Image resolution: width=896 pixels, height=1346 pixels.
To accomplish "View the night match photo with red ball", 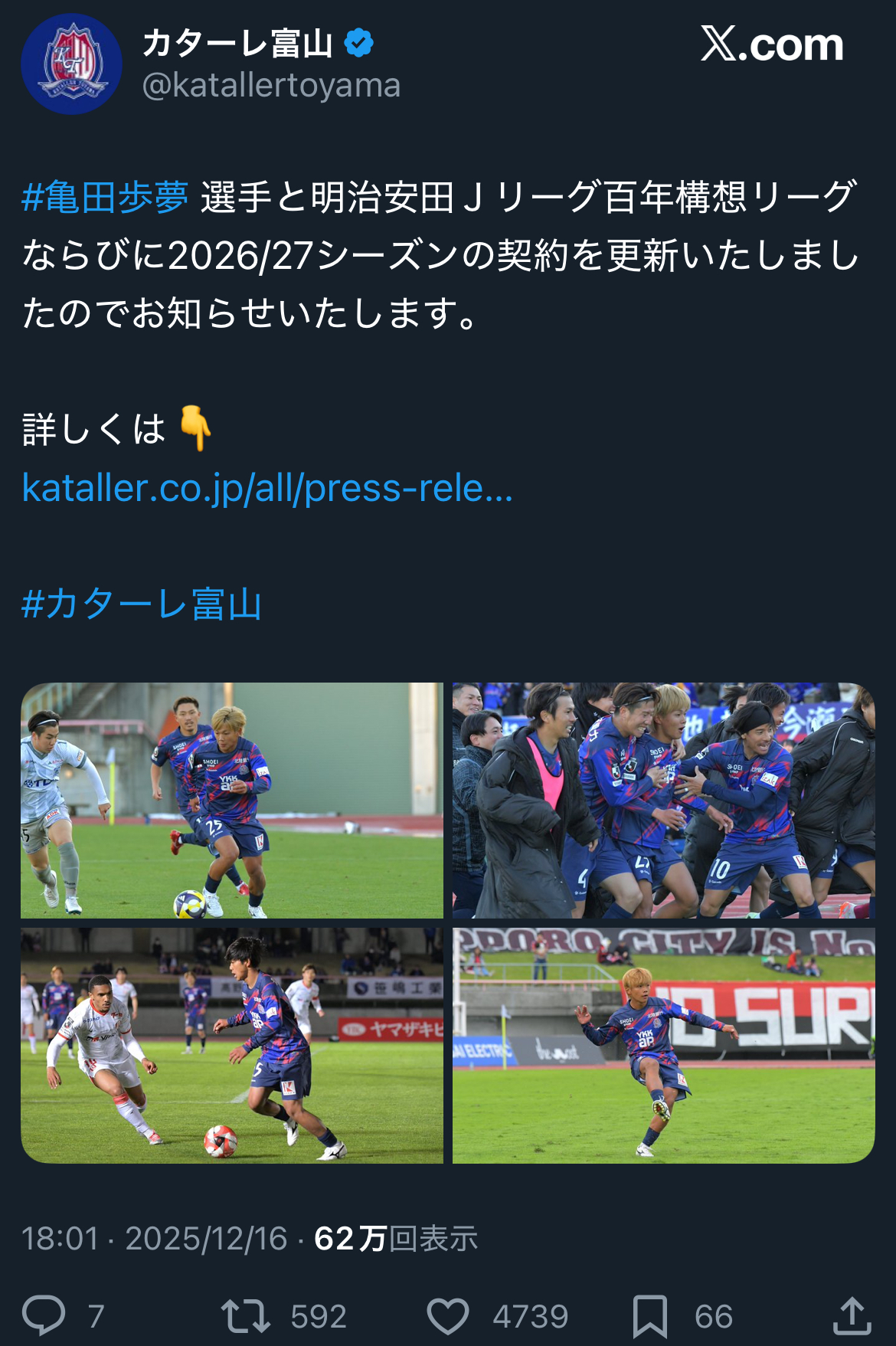I will click(x=232, y=1046).
